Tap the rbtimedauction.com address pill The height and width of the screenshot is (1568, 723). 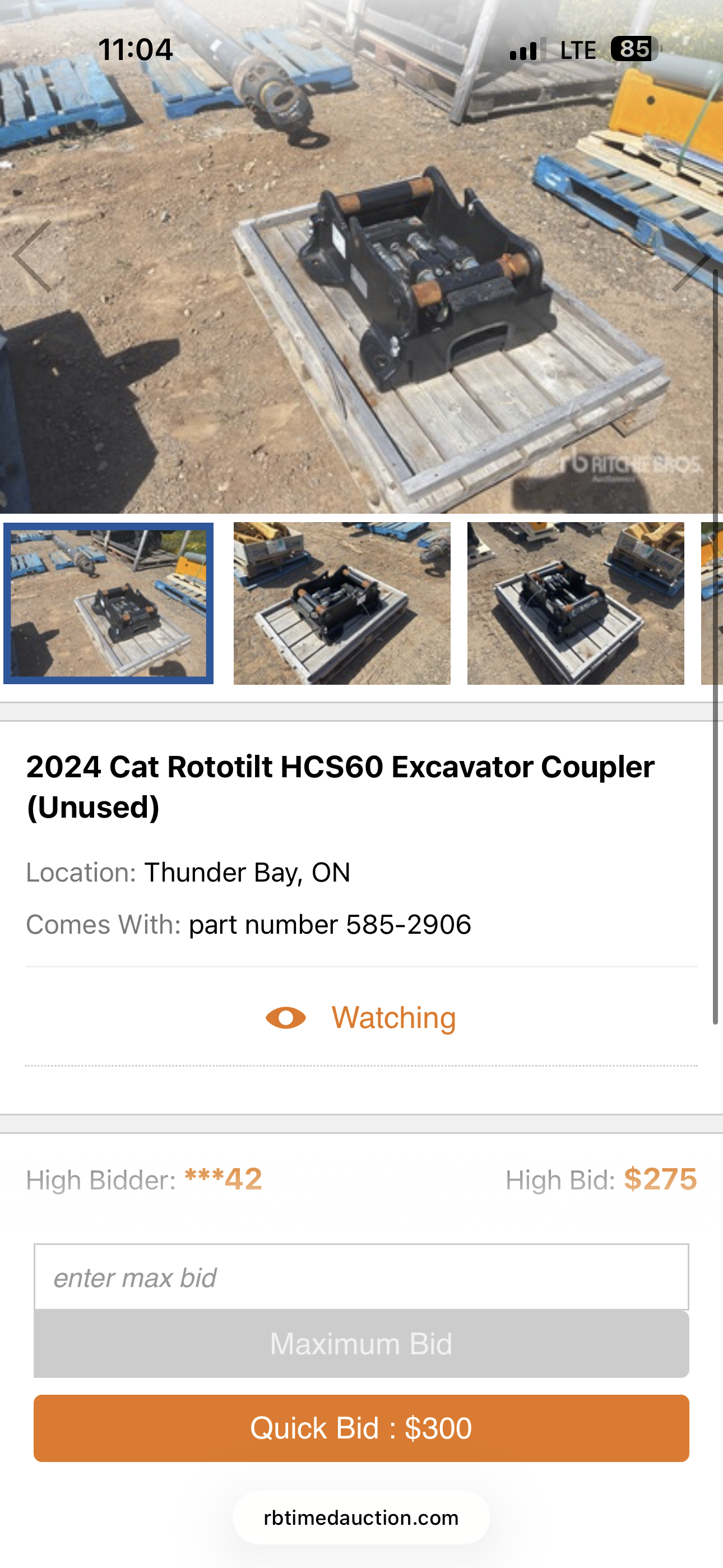tap(361, 1518)
